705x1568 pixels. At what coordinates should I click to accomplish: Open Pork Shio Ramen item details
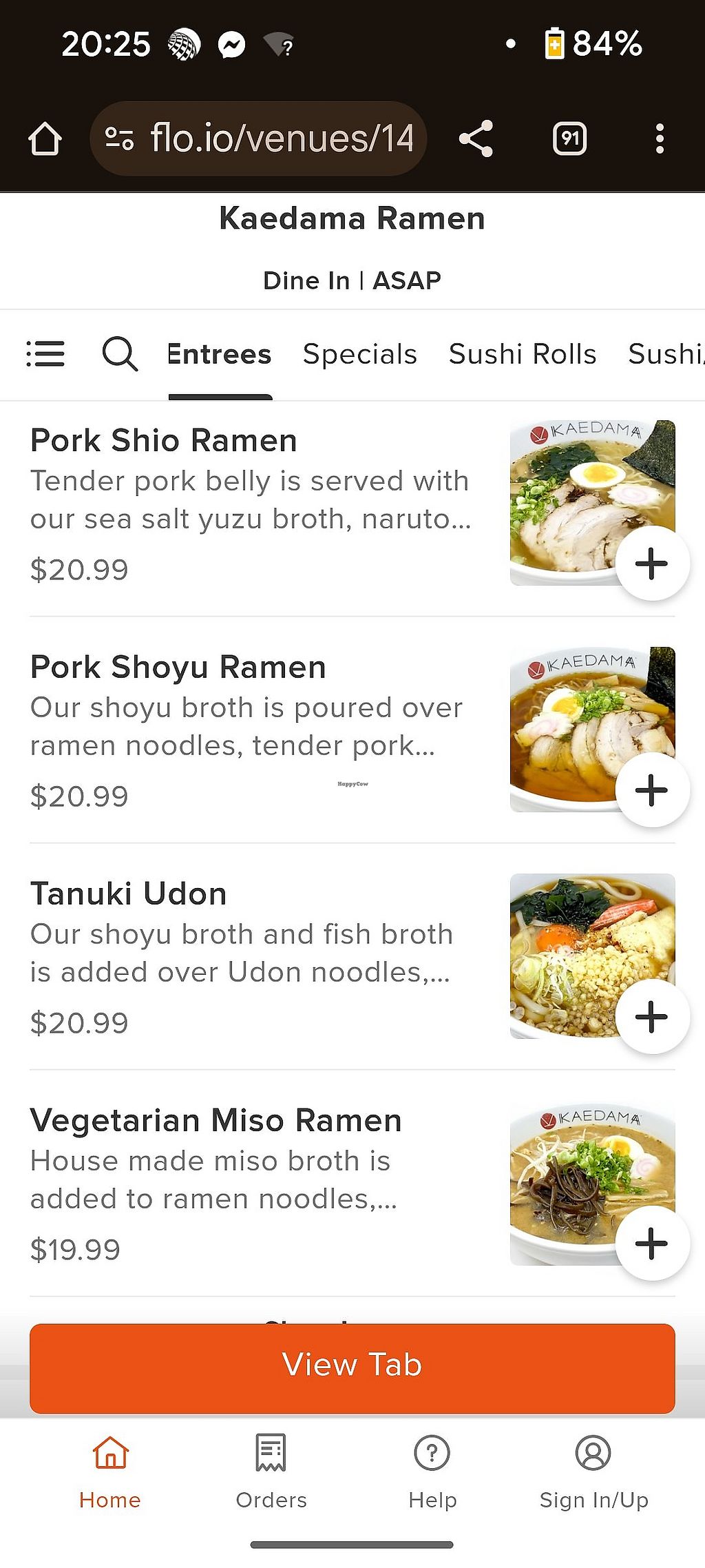click(x=164, y=441)
